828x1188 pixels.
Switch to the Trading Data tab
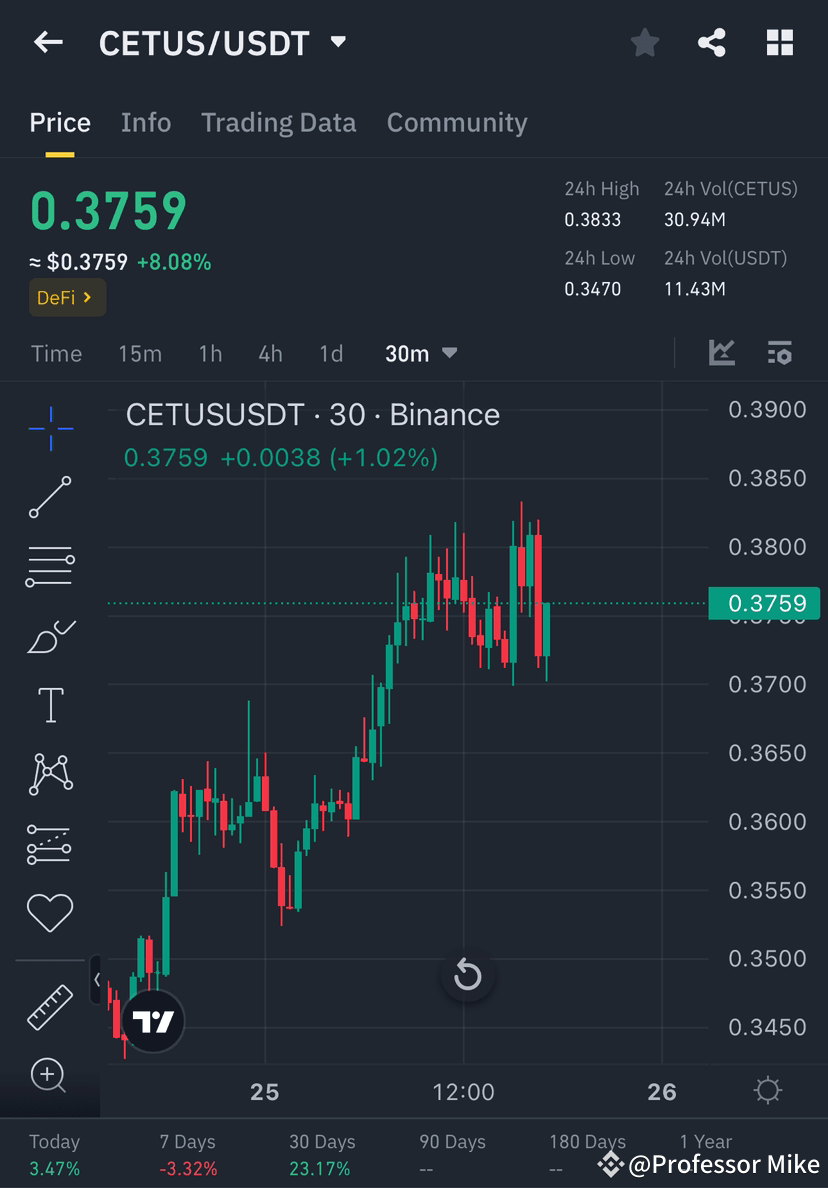[x=278, y=122]
